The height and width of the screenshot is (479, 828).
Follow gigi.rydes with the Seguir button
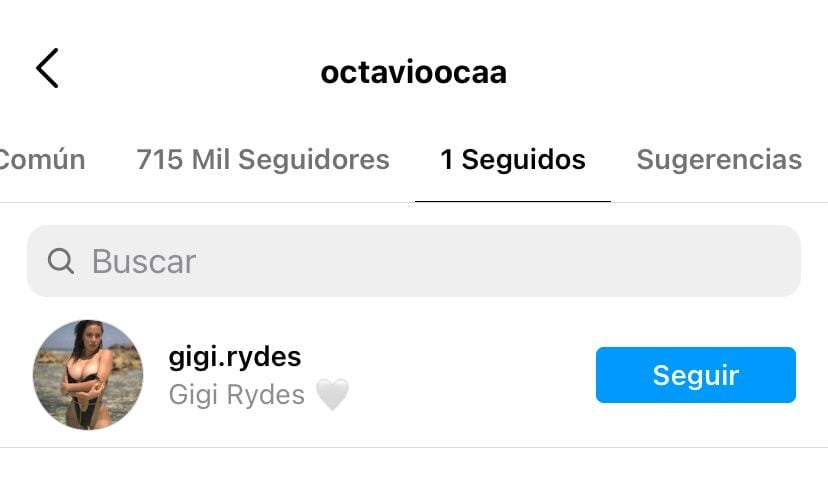pos(695,375)
